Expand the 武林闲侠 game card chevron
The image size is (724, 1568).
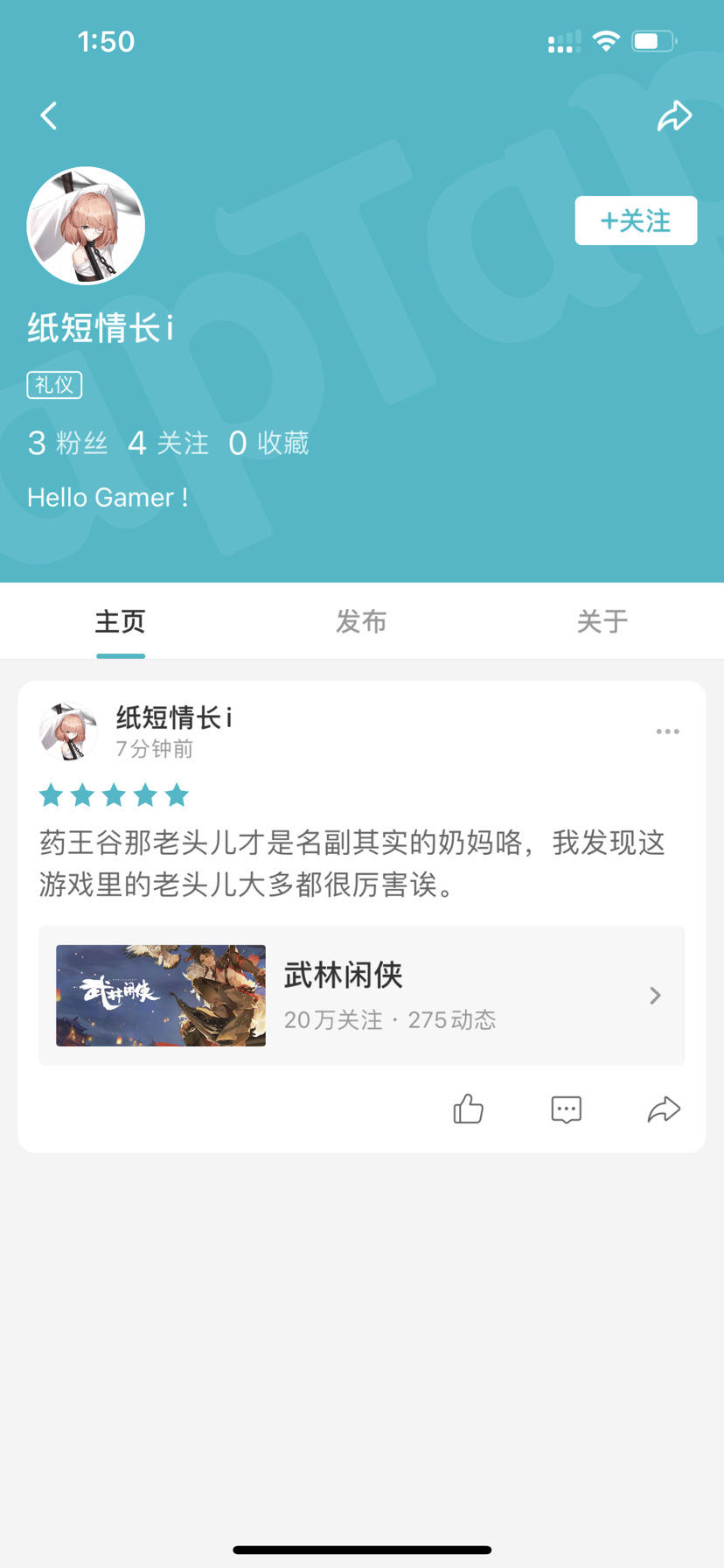point(654,995)
